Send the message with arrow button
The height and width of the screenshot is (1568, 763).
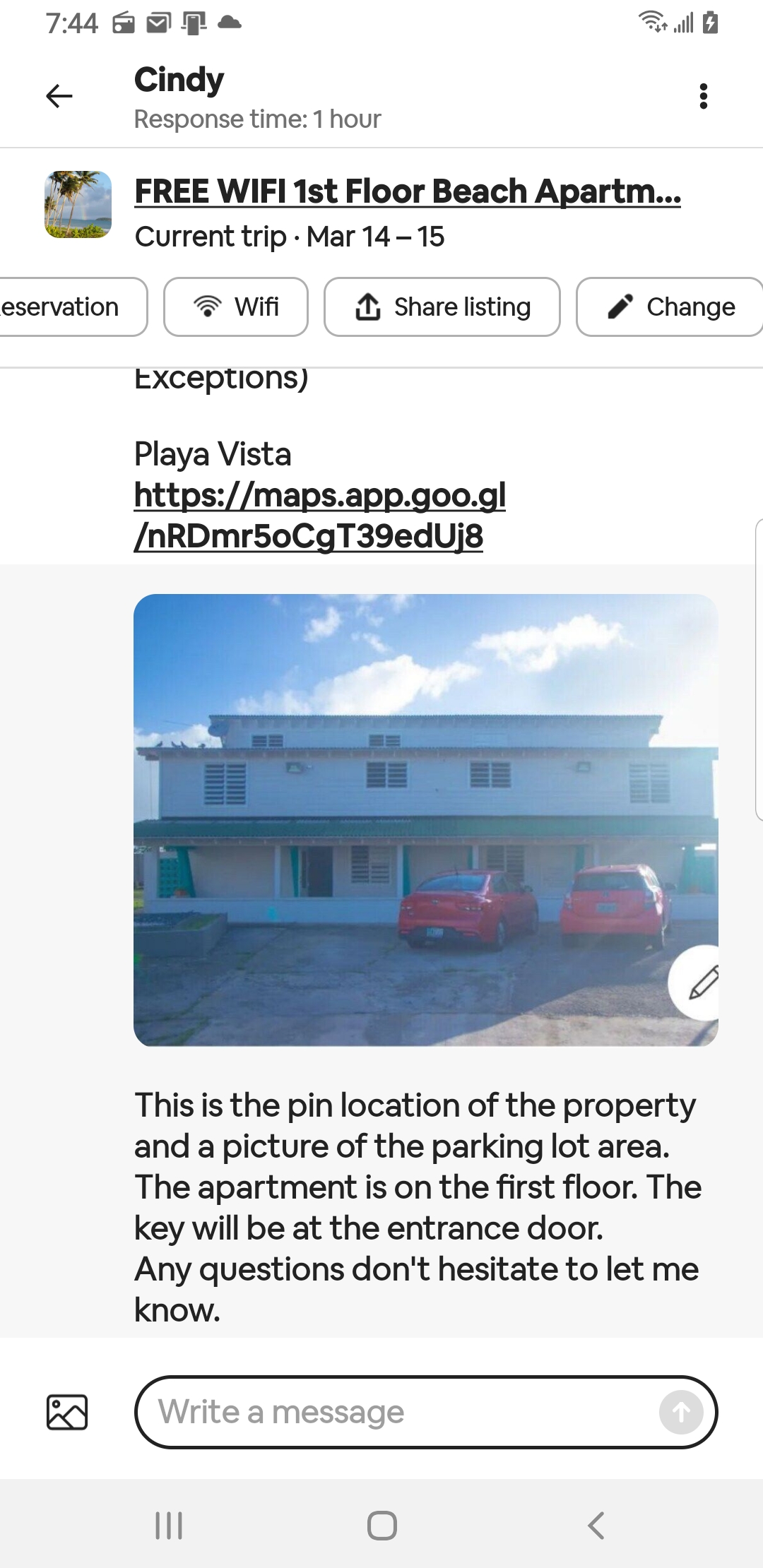click(x=681, y=1413)
